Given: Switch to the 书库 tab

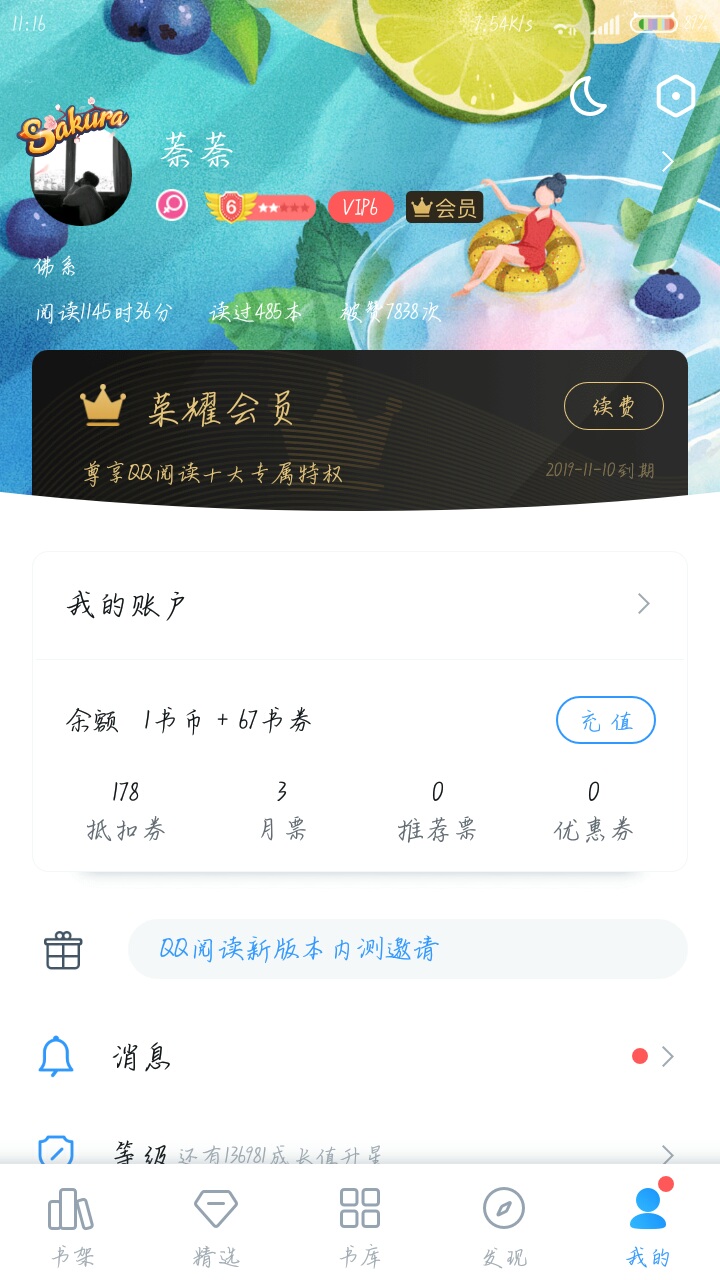Looking at the screenshot, I should [x=360, y=1226].
